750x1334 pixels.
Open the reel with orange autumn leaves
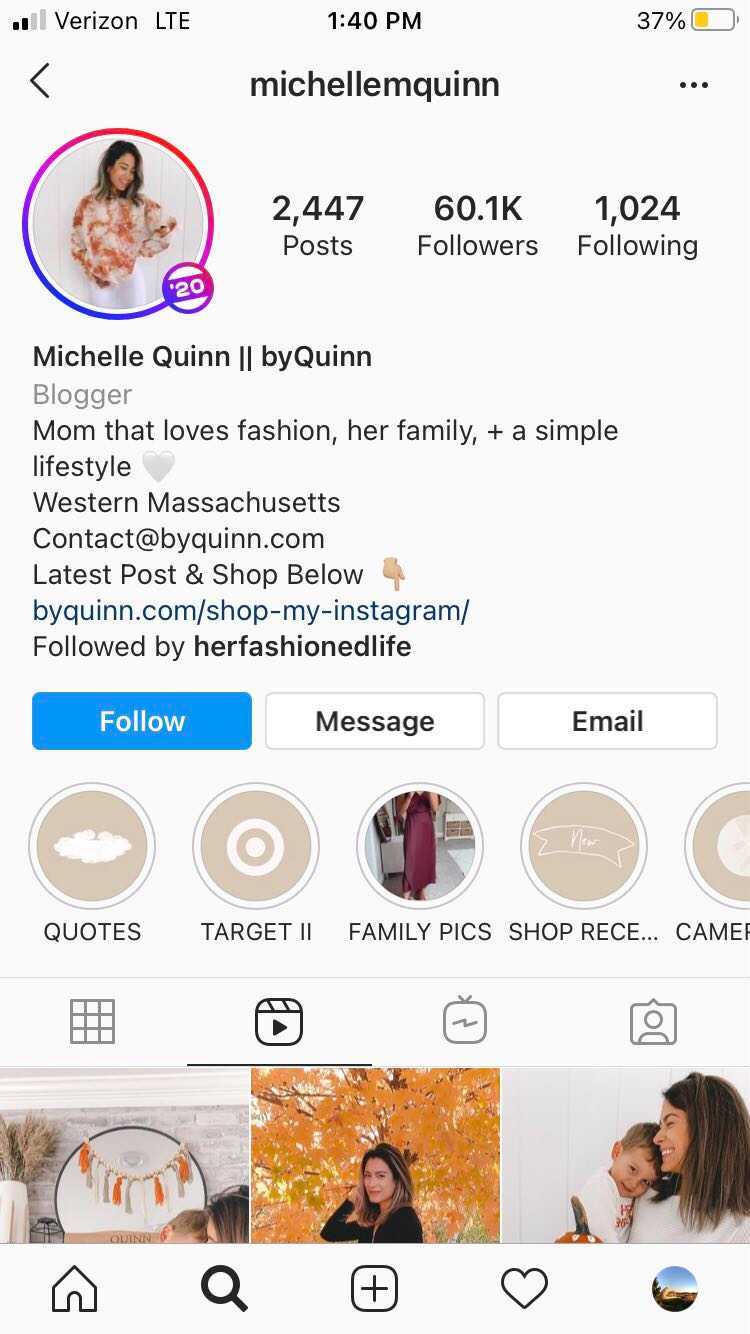pos(375,1155)
